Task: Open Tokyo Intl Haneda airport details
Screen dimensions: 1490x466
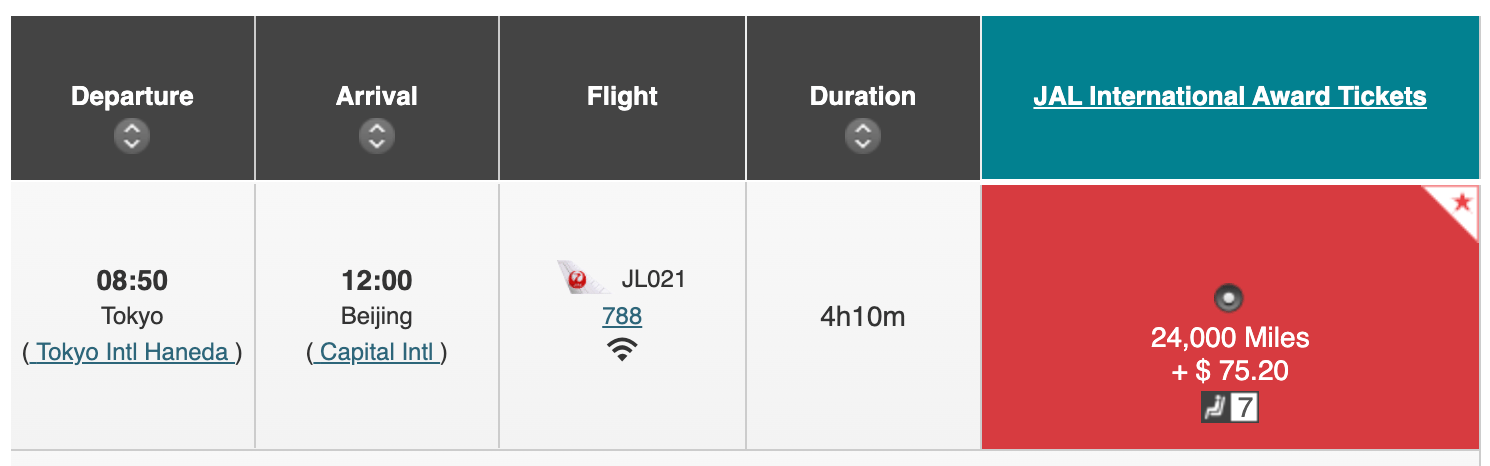Action: pos(132,352)
